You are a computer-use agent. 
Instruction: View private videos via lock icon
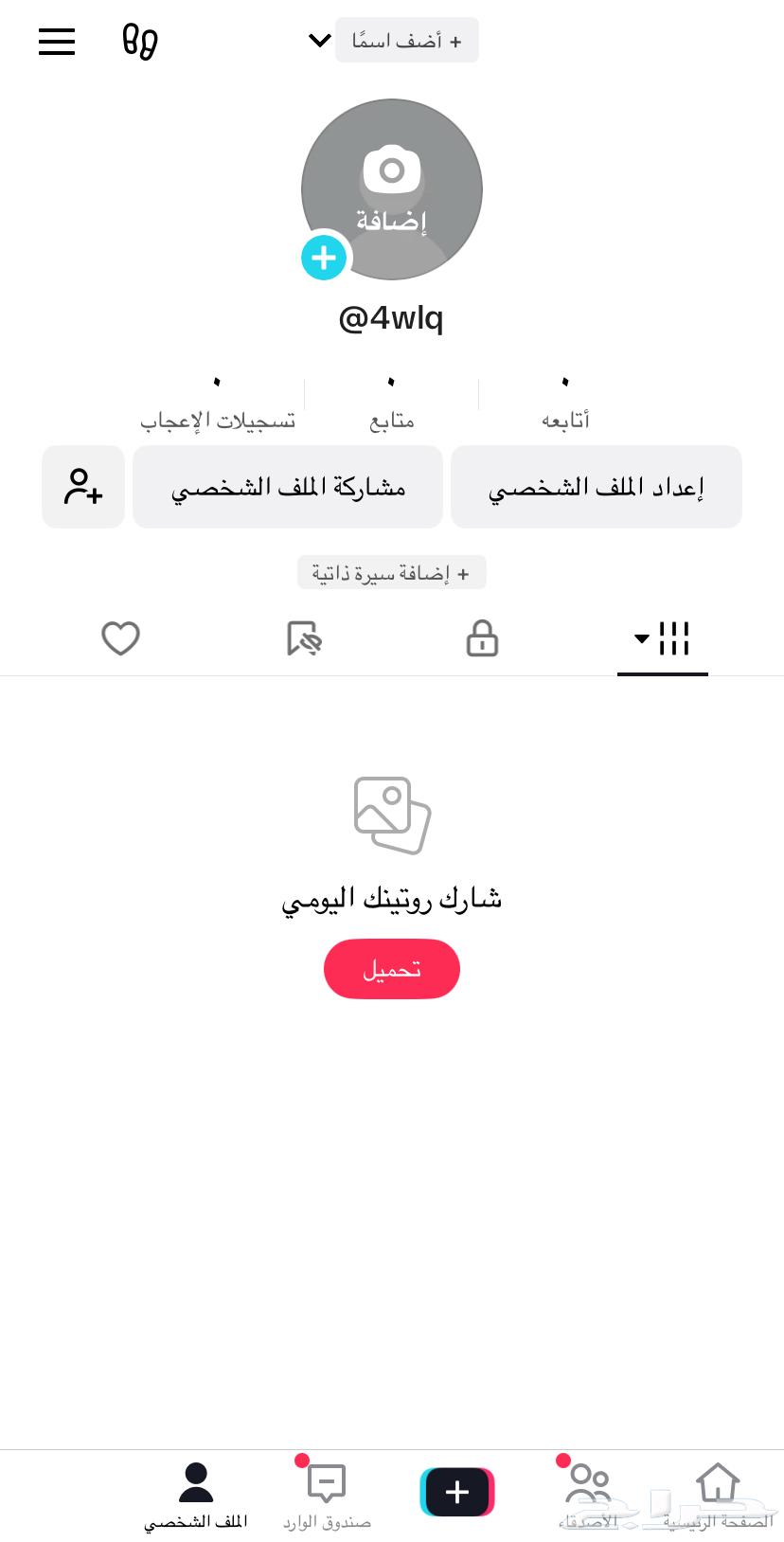click(x=482, y=638)
